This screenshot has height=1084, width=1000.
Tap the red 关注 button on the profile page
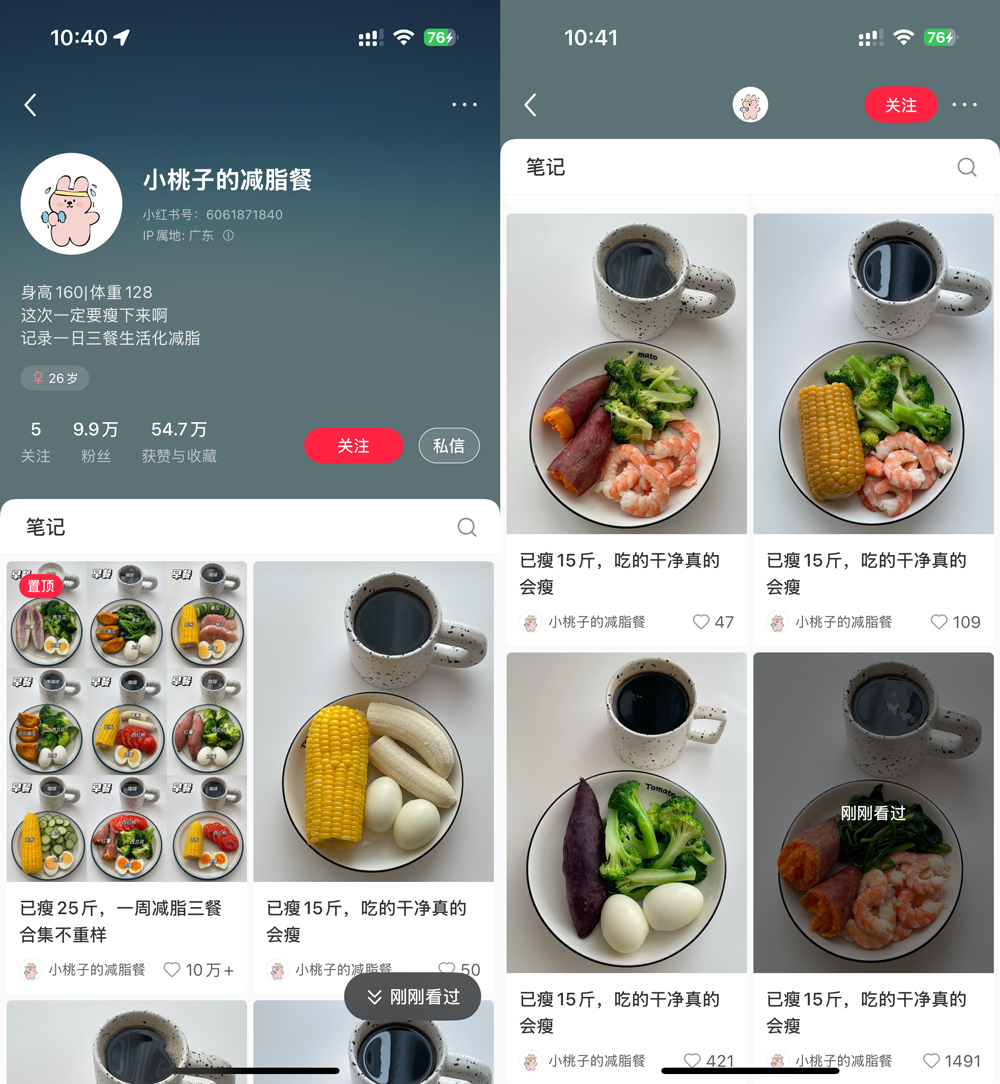(353, 445)
